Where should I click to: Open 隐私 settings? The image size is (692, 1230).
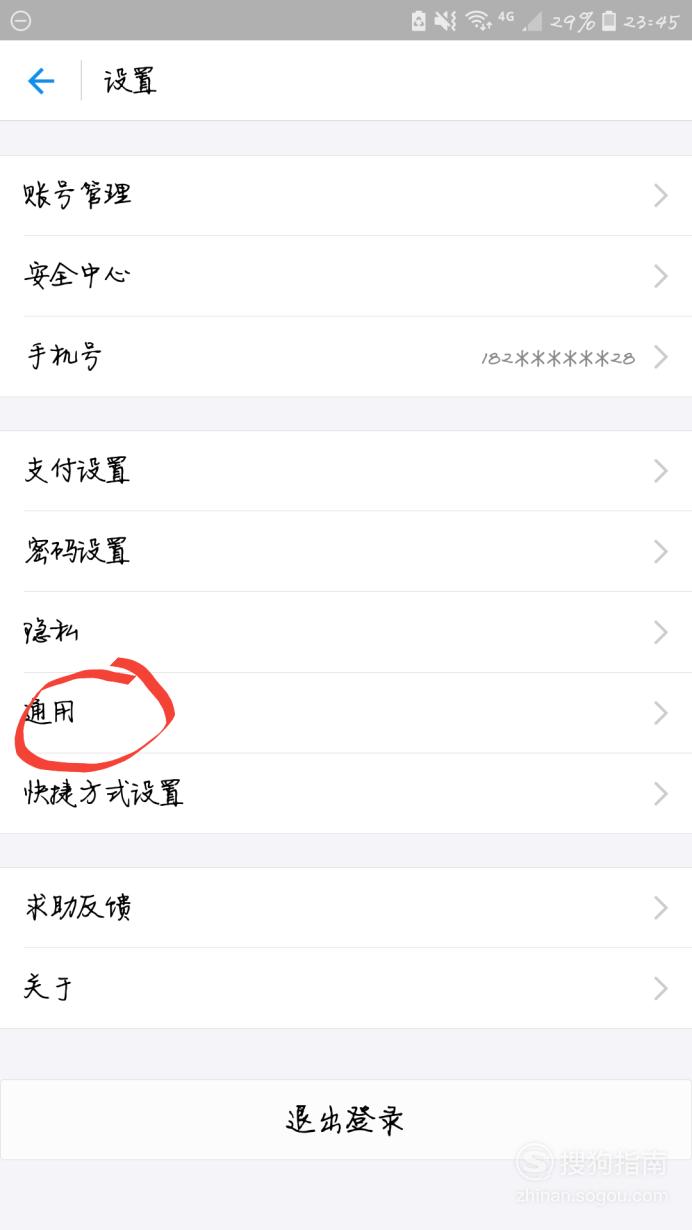click(x=346, y=632)
